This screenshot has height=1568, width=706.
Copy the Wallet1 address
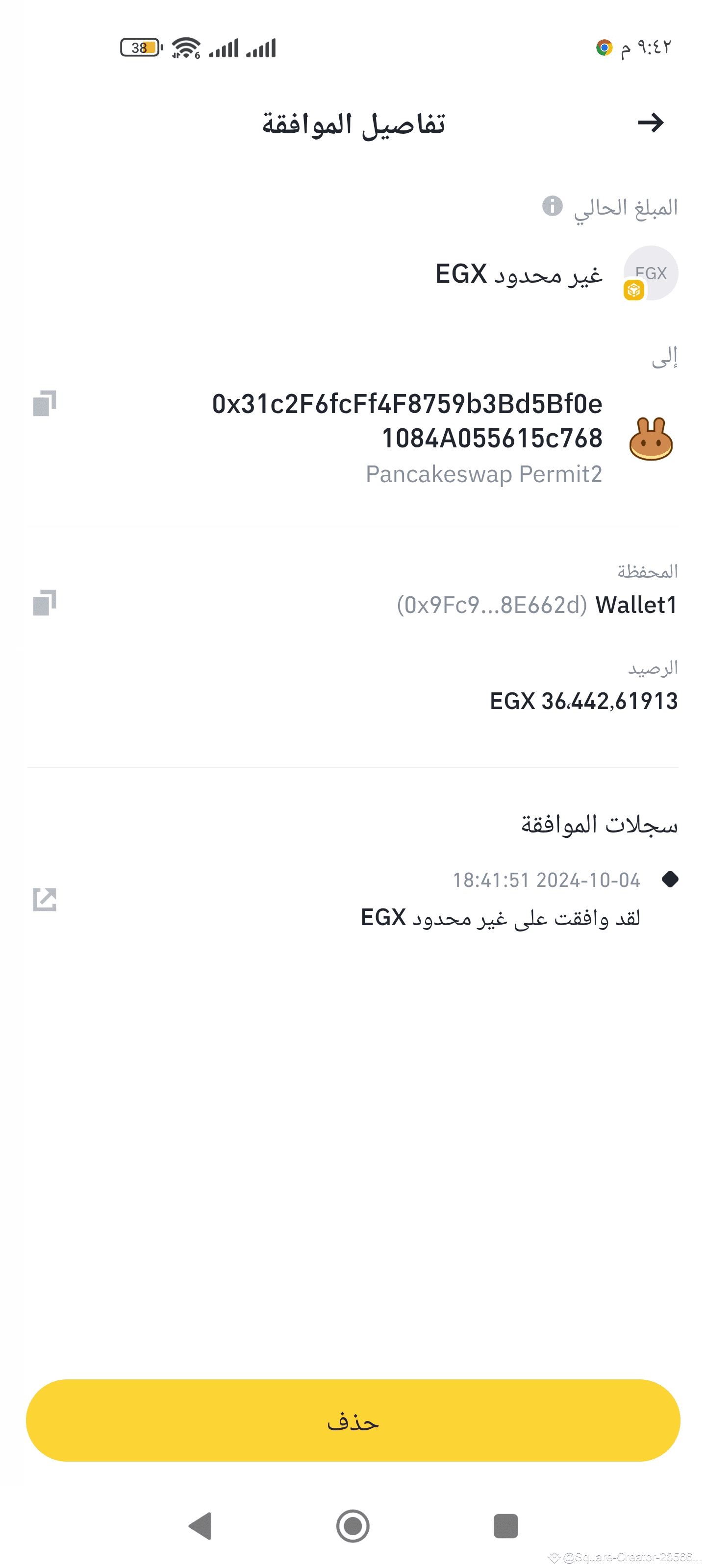tap(45, 602)
